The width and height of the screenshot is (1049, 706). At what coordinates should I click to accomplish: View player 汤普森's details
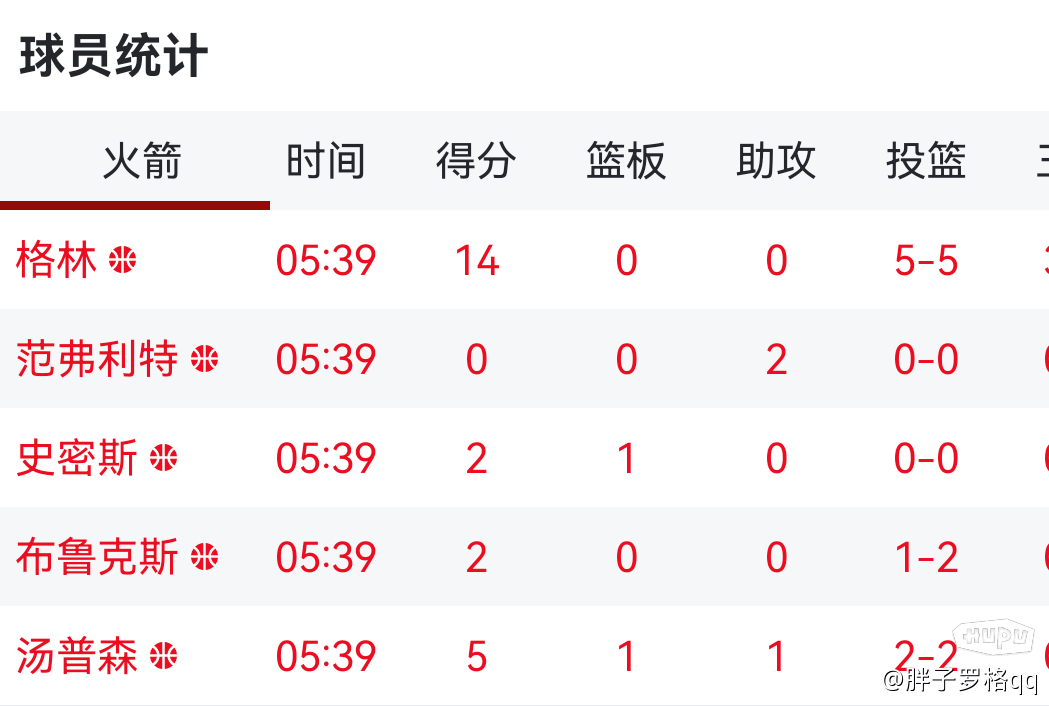(x=77, y=656)
